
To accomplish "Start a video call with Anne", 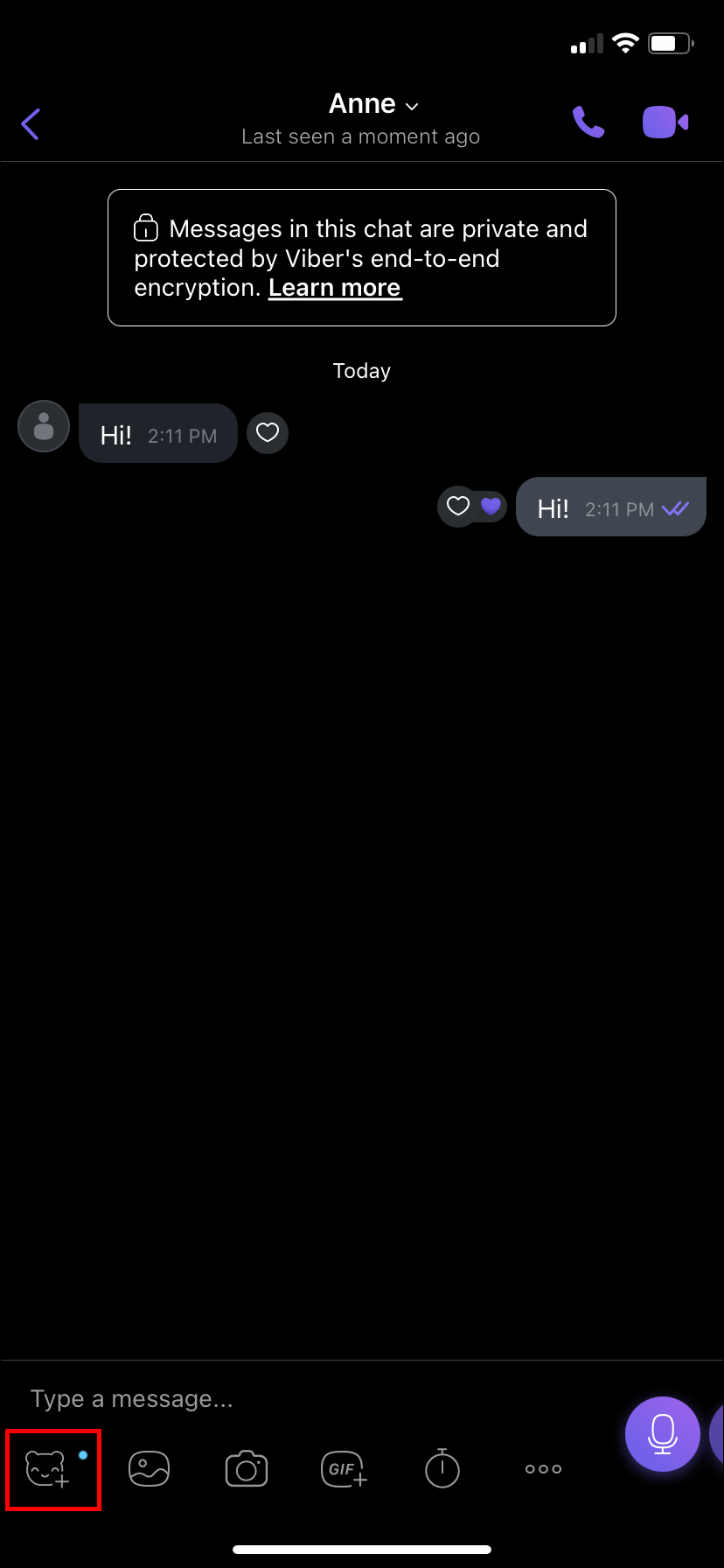I will (665, 122).
